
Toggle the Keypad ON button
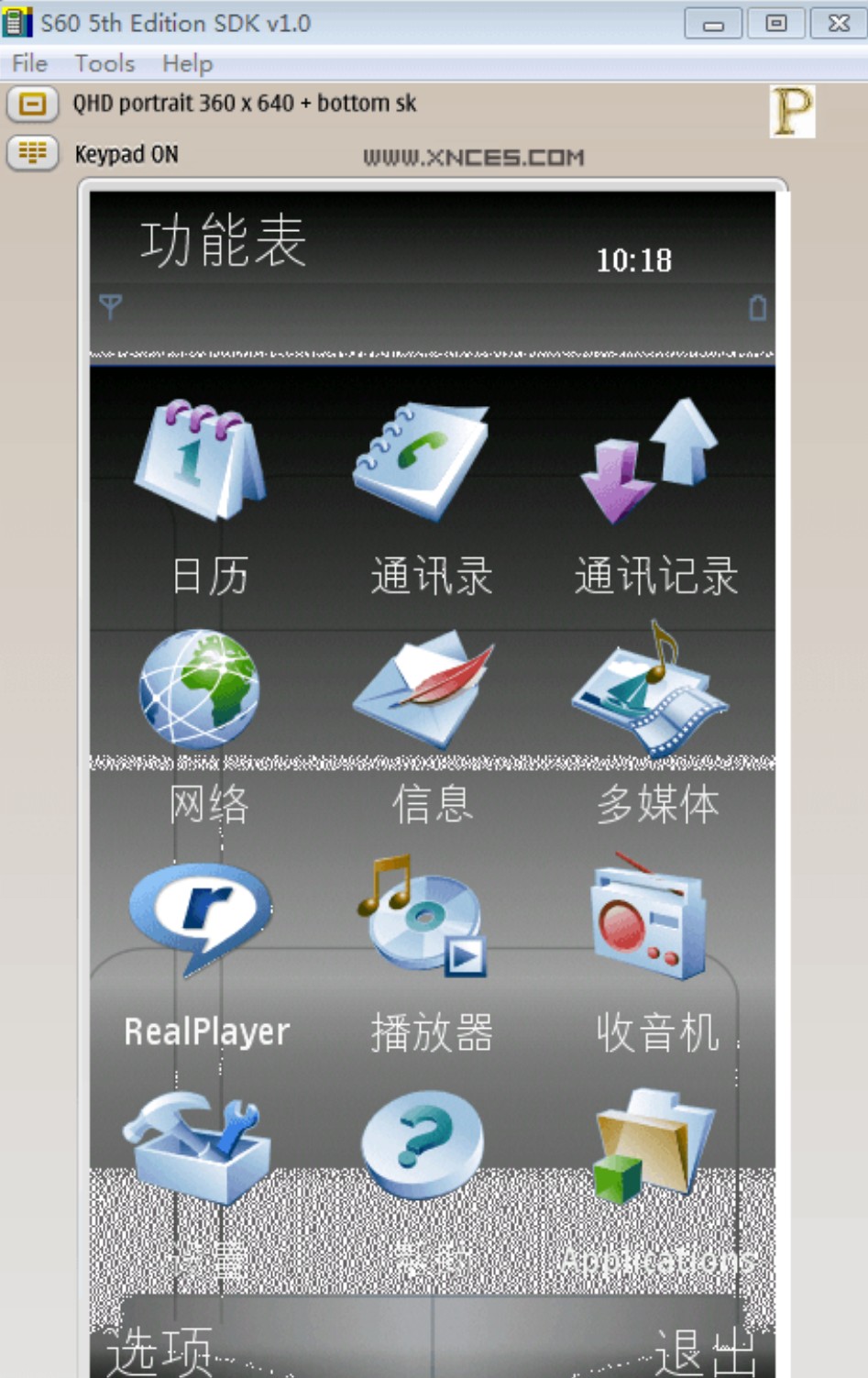click(33, 152)
